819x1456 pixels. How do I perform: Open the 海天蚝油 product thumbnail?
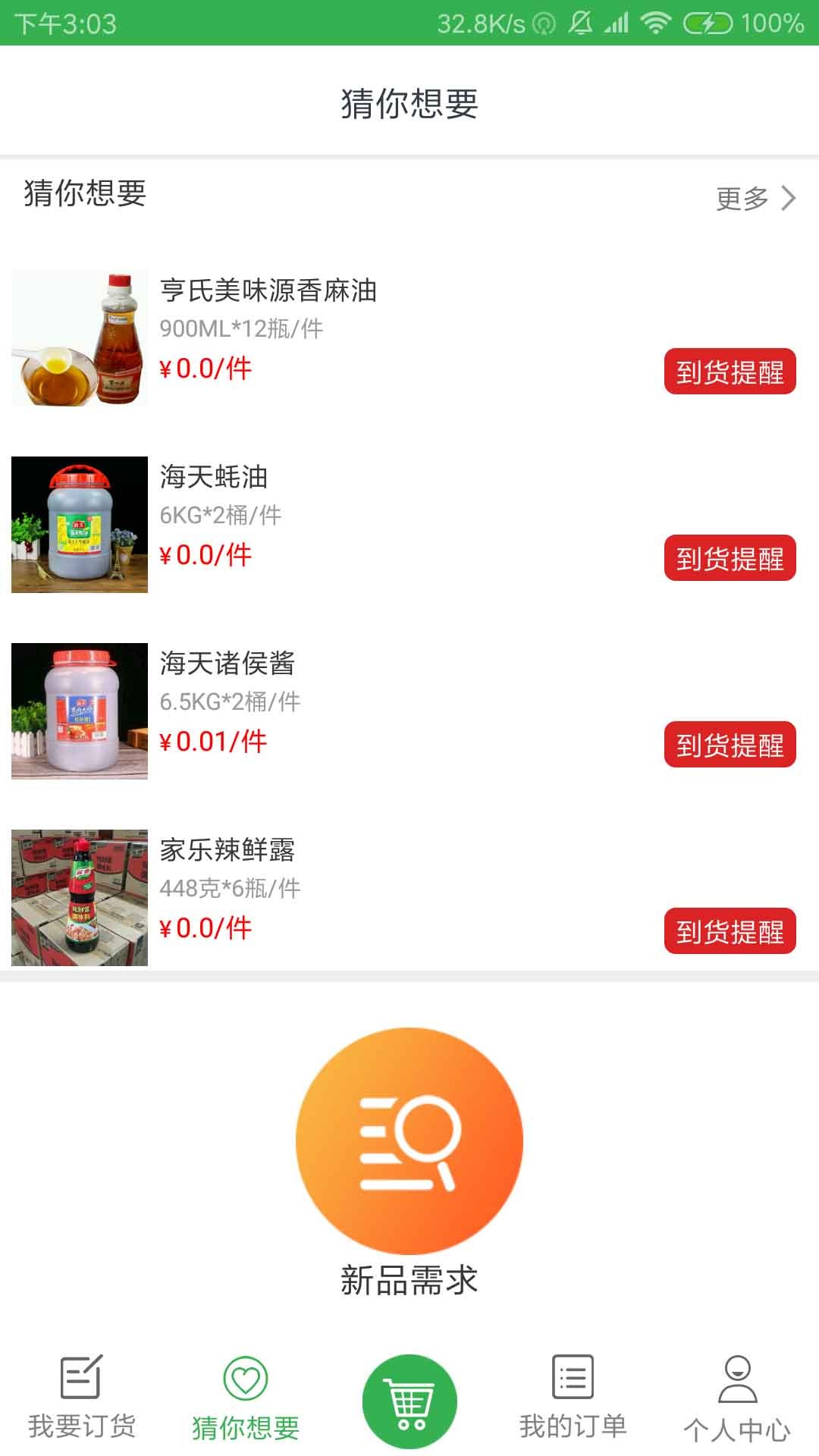pyautogui.click(x=80, y=526)
